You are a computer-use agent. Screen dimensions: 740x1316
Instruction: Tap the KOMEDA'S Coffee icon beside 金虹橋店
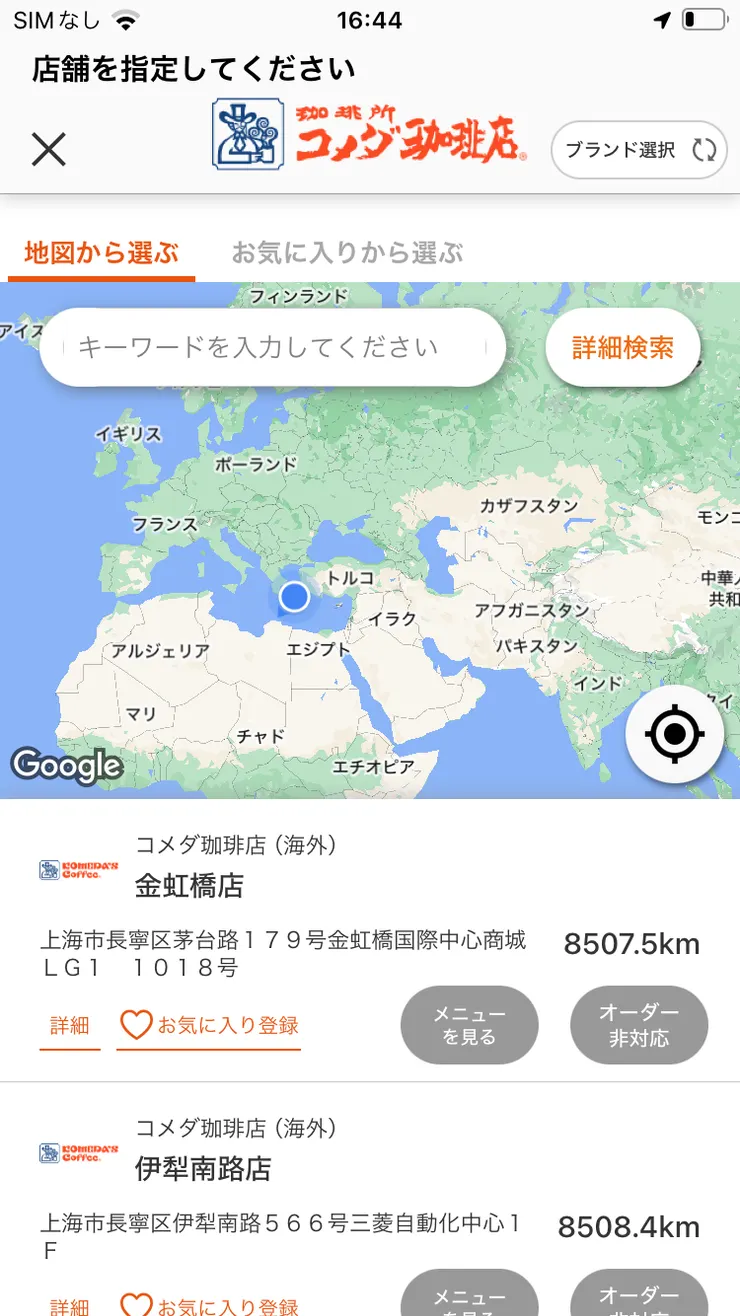coord(78,869)
